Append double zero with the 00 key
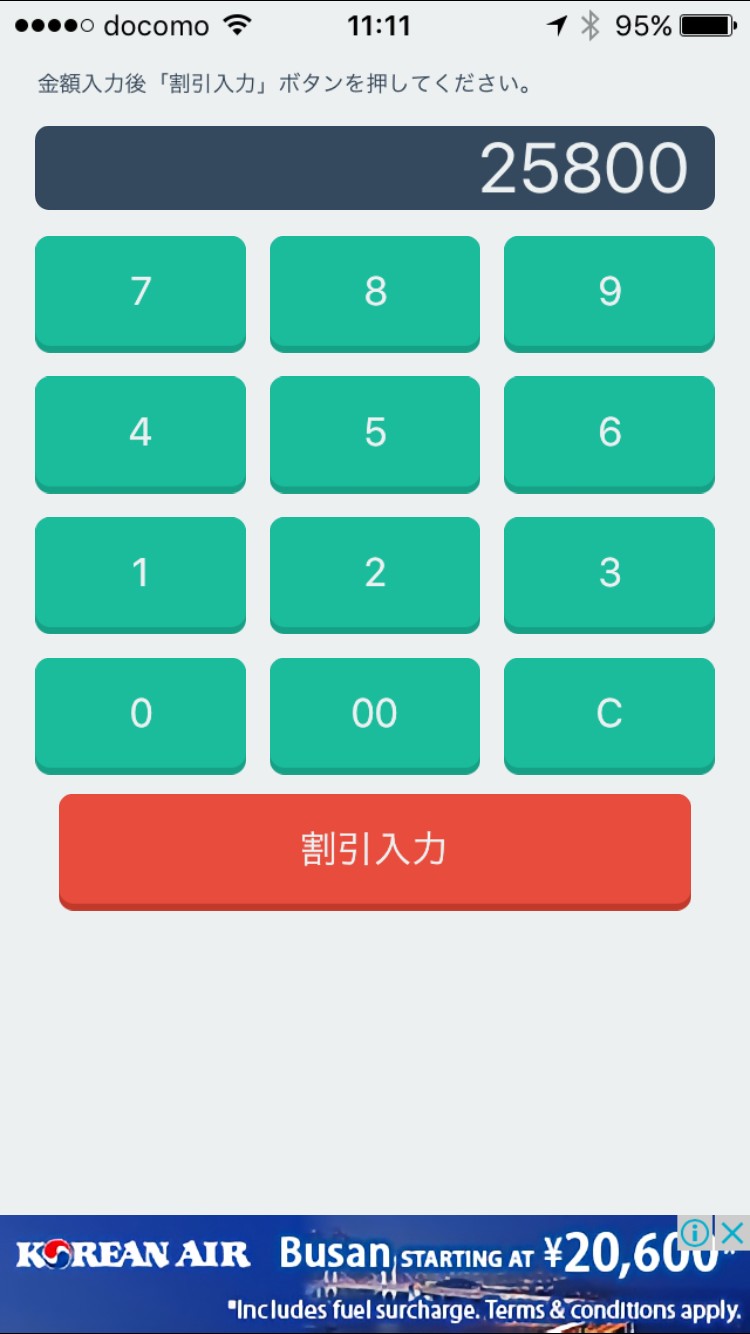The width and height of the screenshot is (750, 1334). click(x=375, y=714)
